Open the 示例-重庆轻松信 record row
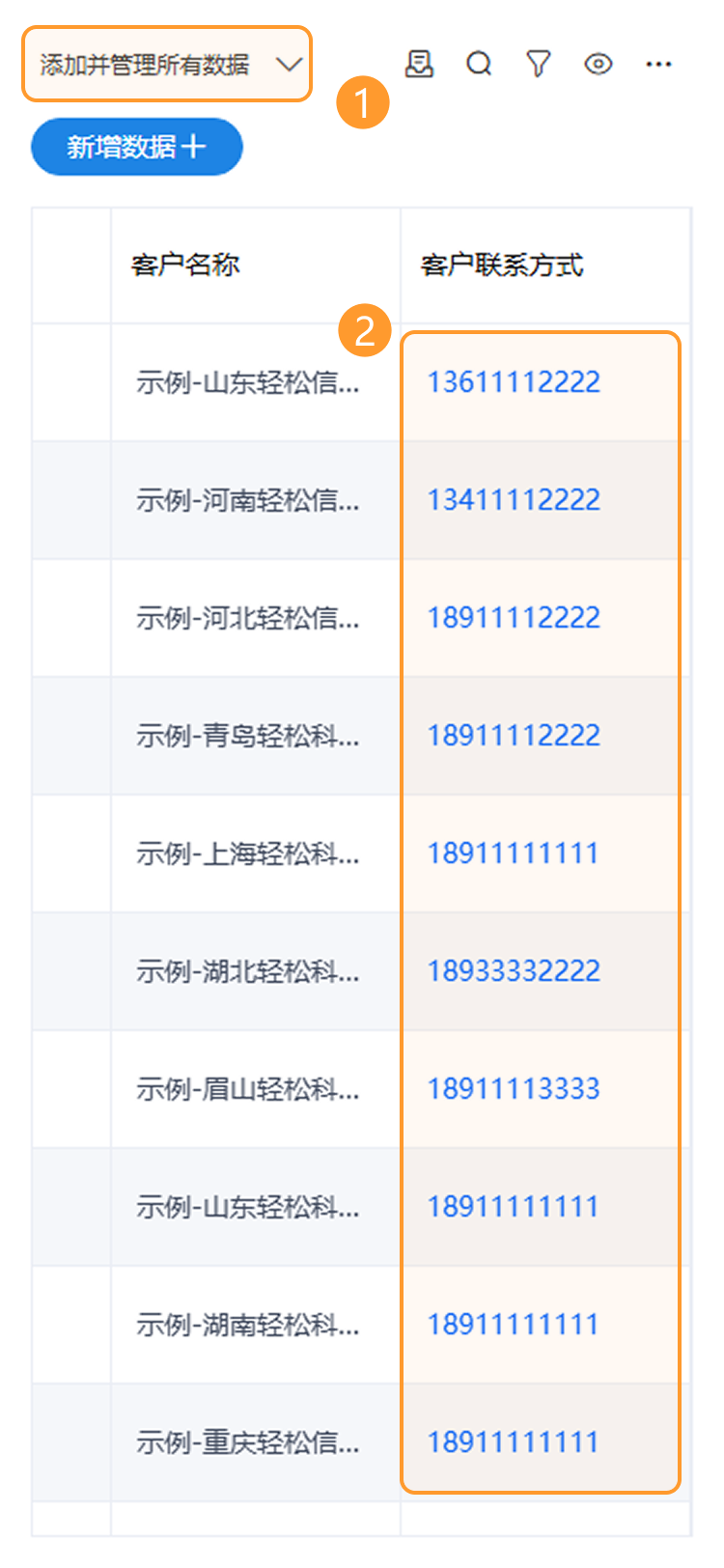The image size is (724, 1568). 361,1442
